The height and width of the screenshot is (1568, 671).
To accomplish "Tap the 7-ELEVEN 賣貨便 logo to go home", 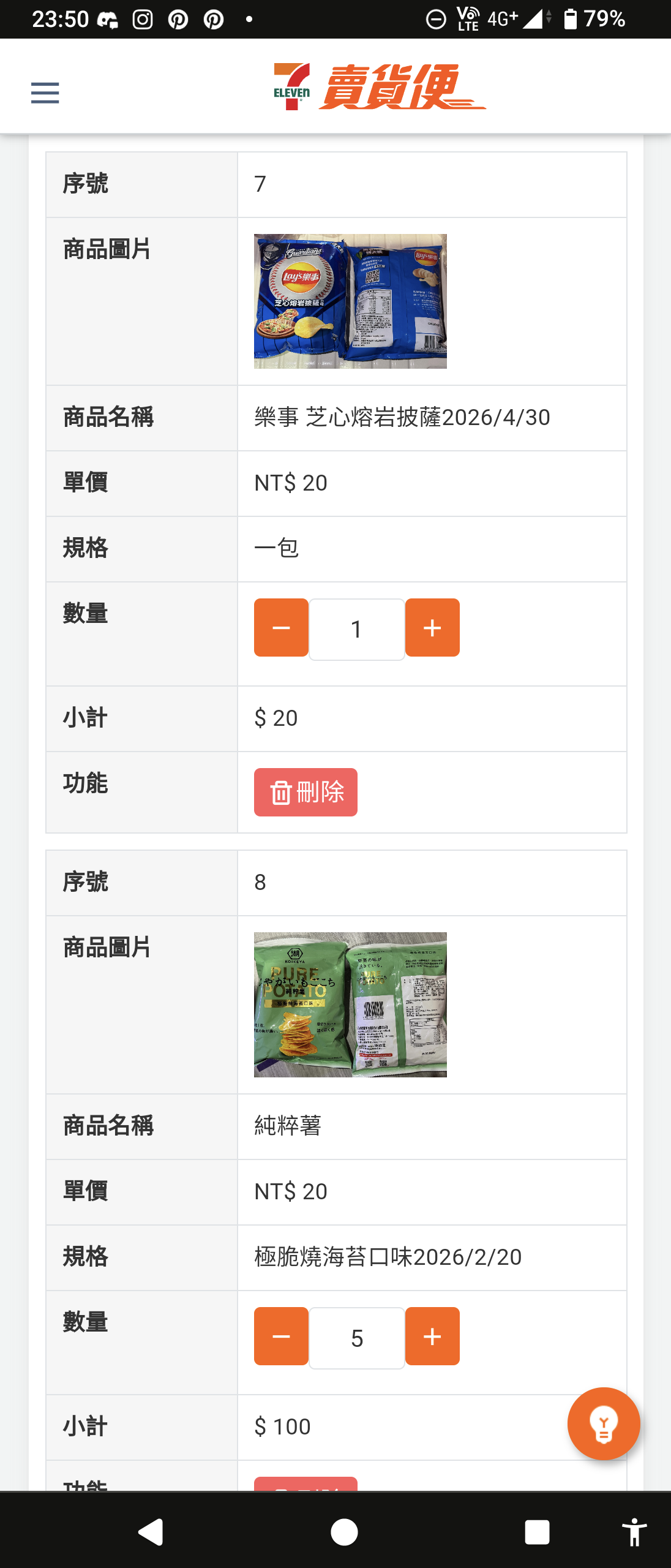I will (x=380, y=87).
